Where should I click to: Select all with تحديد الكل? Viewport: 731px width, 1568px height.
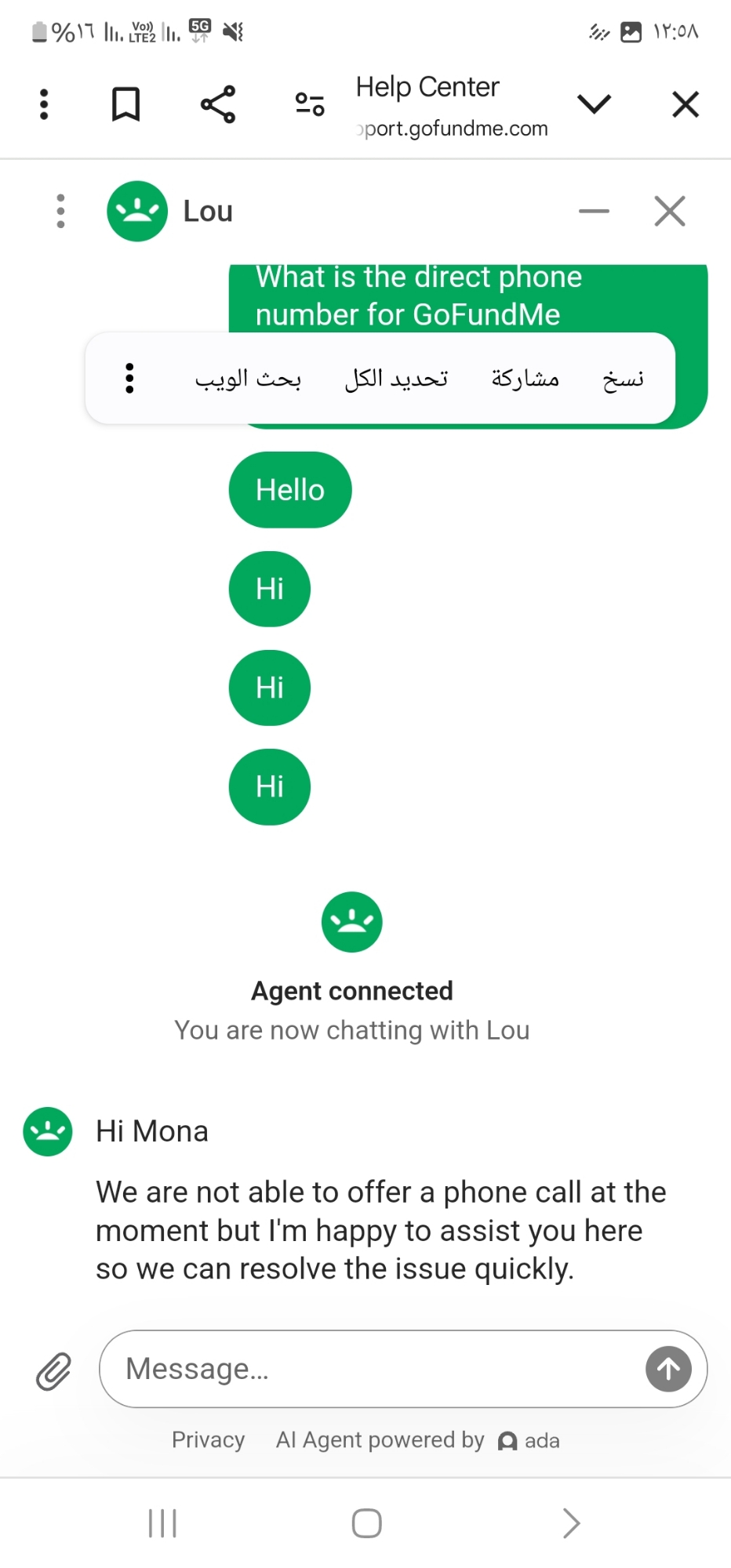pyautogui.click(x=397, y=379)
